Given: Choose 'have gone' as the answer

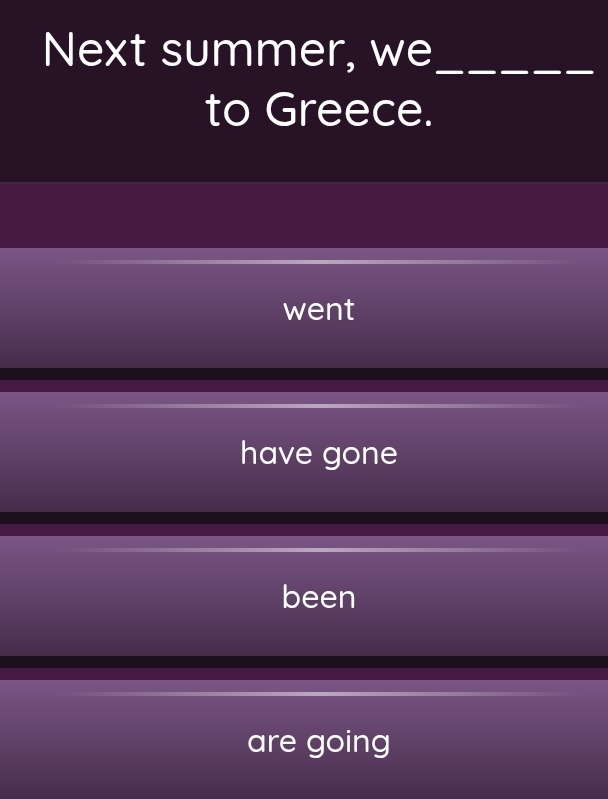Looking at the screenshot, I should pos(318,454).
